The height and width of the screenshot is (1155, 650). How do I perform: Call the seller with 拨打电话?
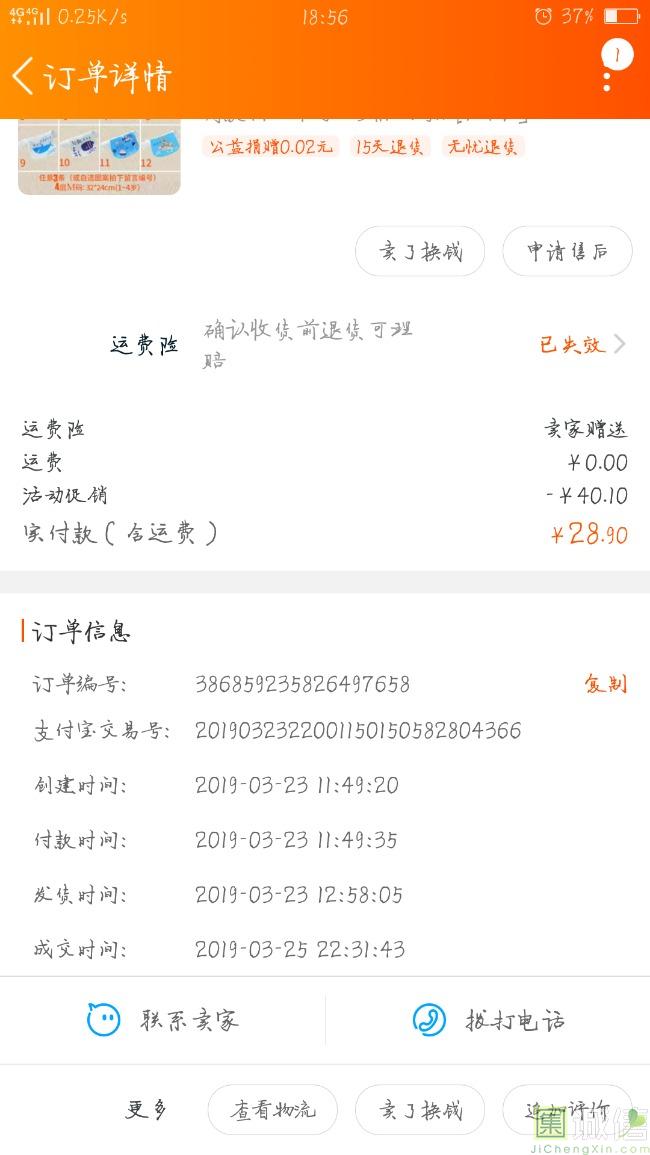click(489, 1020)
